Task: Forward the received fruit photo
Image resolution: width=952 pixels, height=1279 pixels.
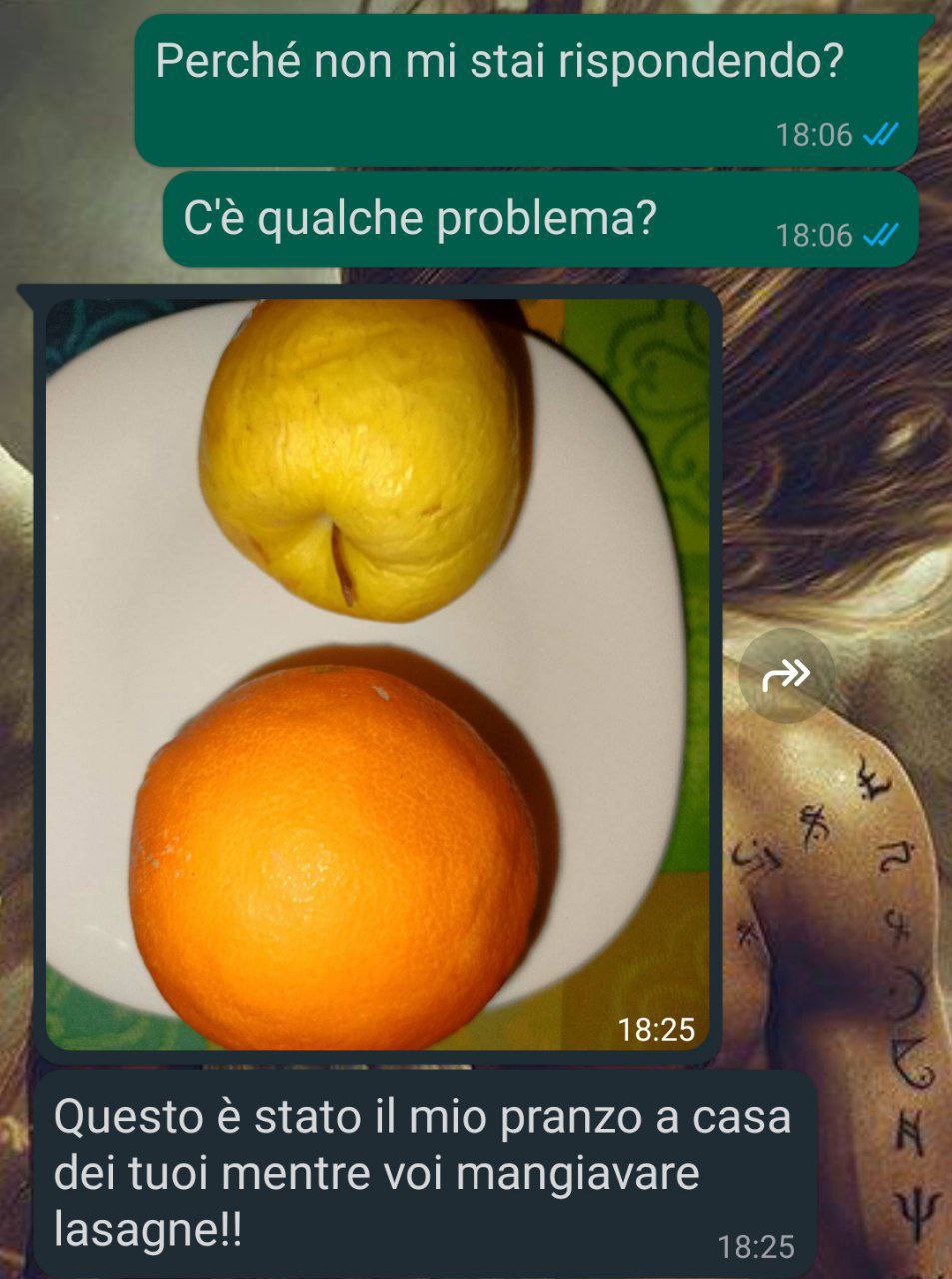Action: (786, 676)
